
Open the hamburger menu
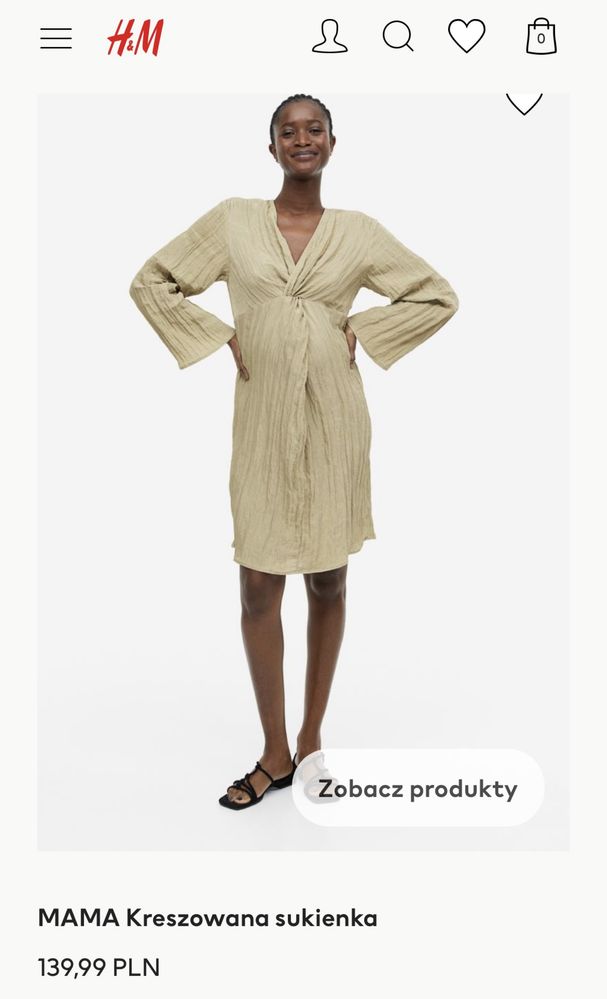[56, 38]
